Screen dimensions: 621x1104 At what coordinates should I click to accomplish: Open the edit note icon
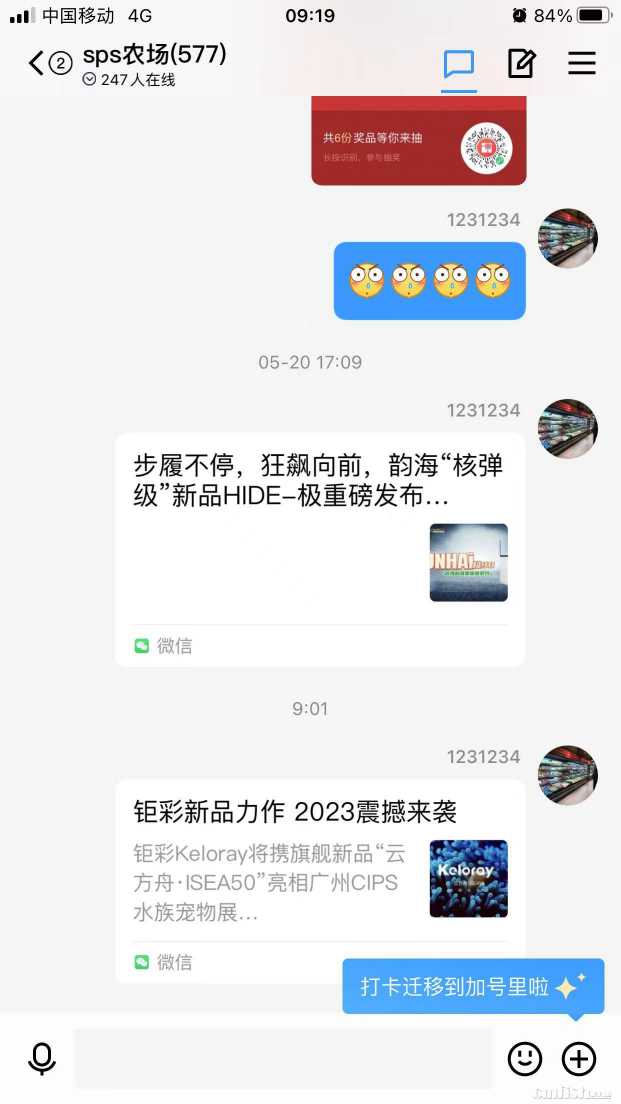coord(521,64)
